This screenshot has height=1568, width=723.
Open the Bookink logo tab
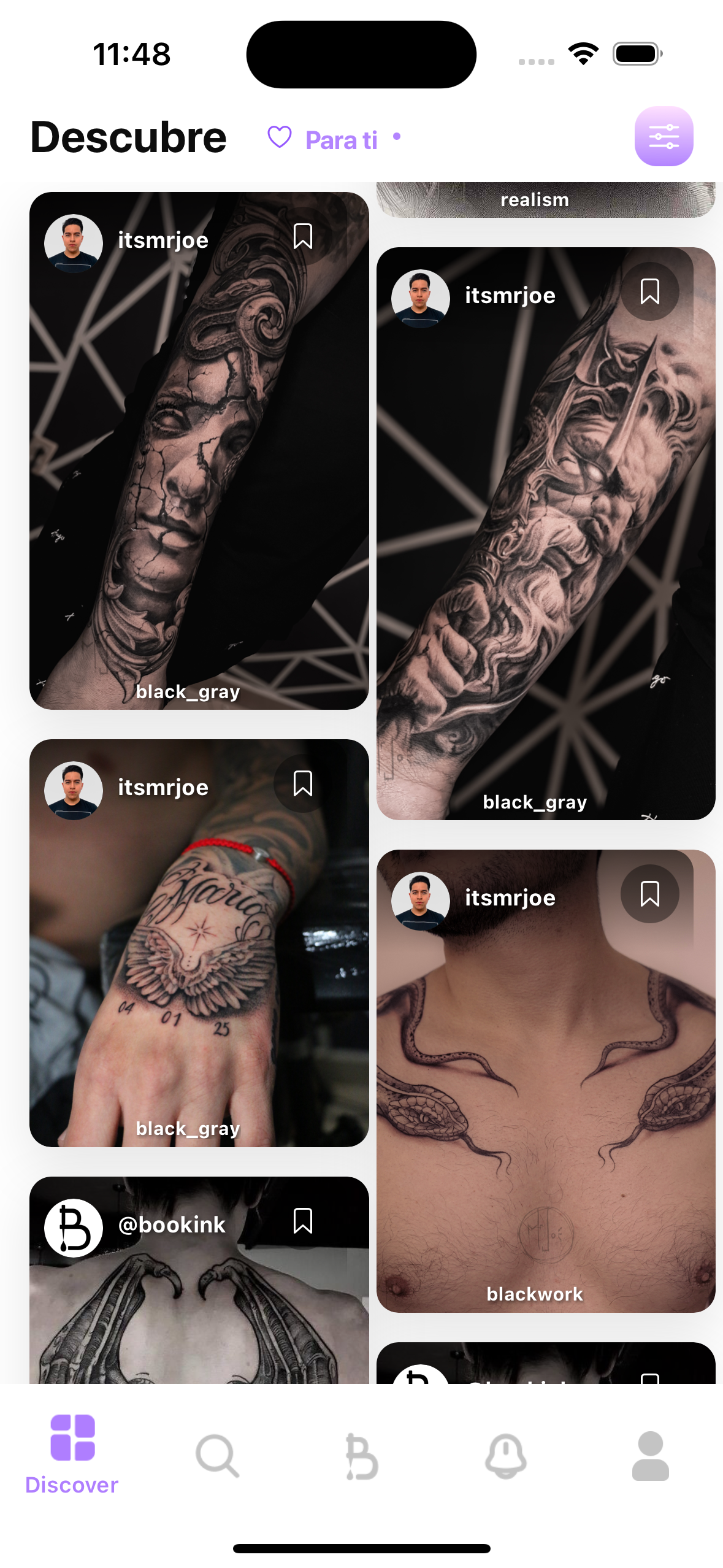[x=361, y=1455]
